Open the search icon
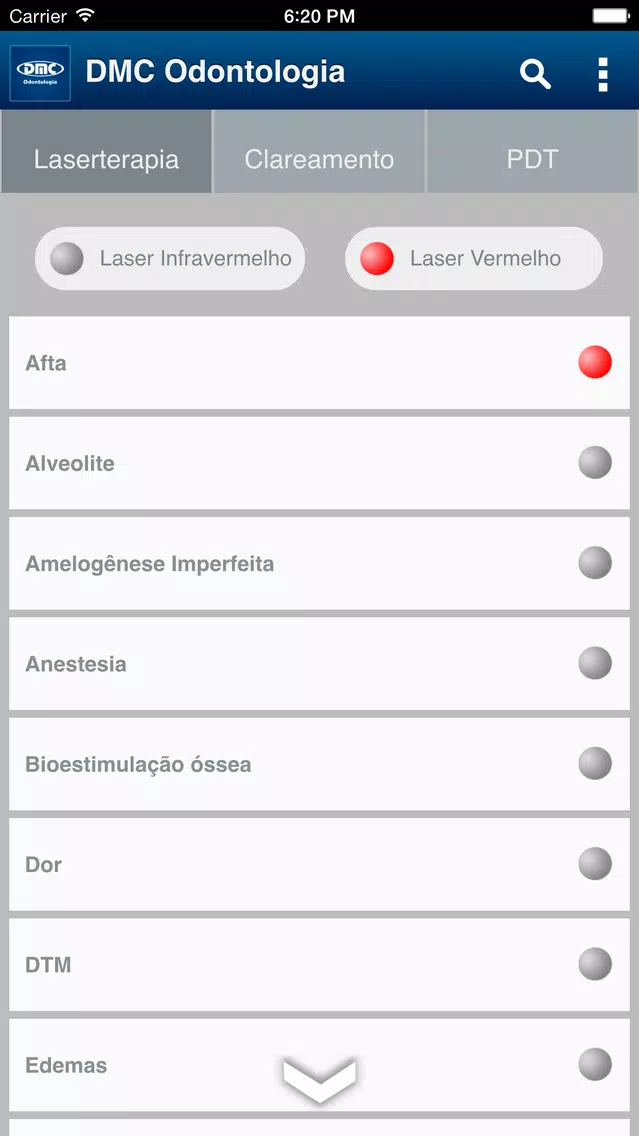This screenshot has height=1136, width=639. [x=535, y=73]
